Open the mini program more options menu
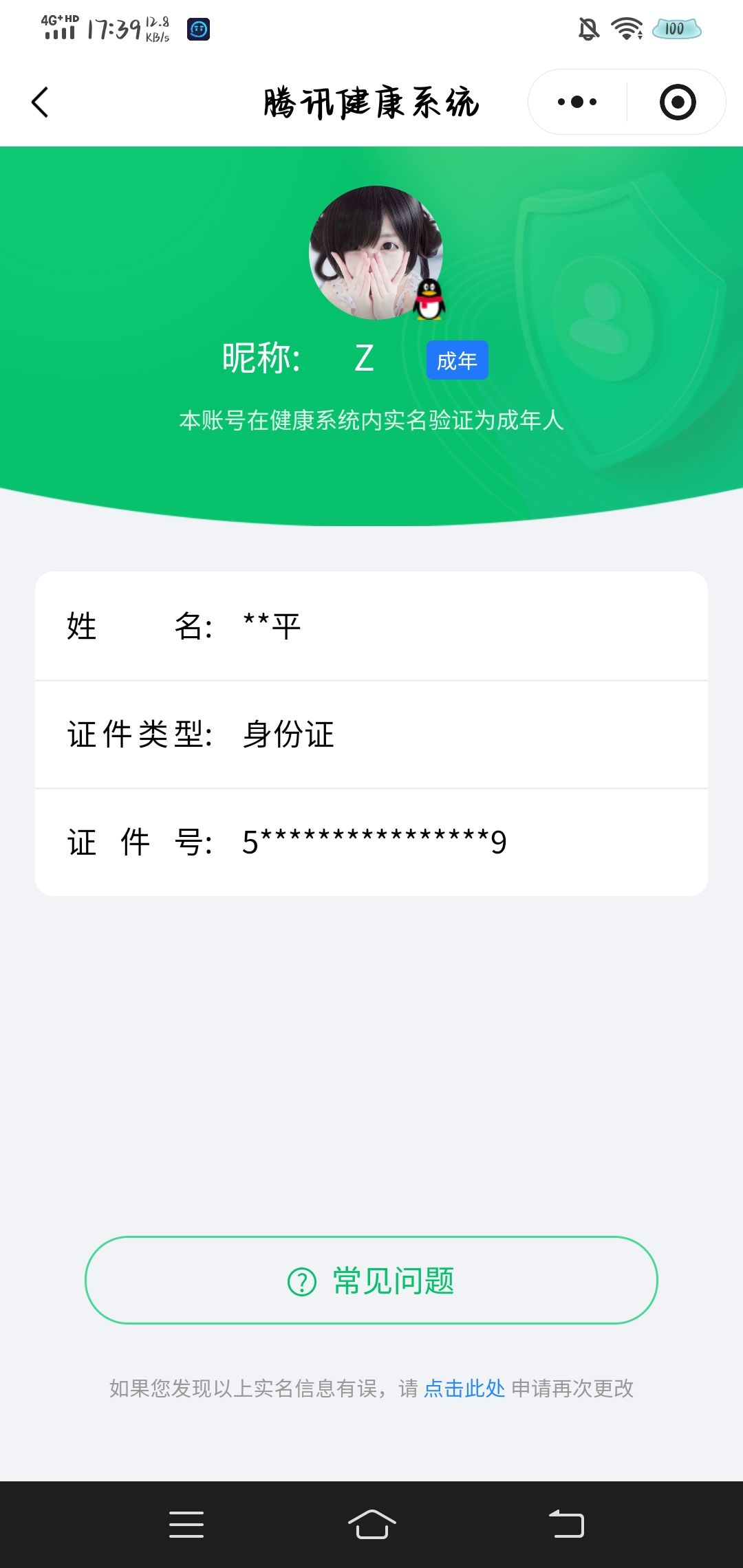This screenshot has height=1568, width=743. (577, 101)
